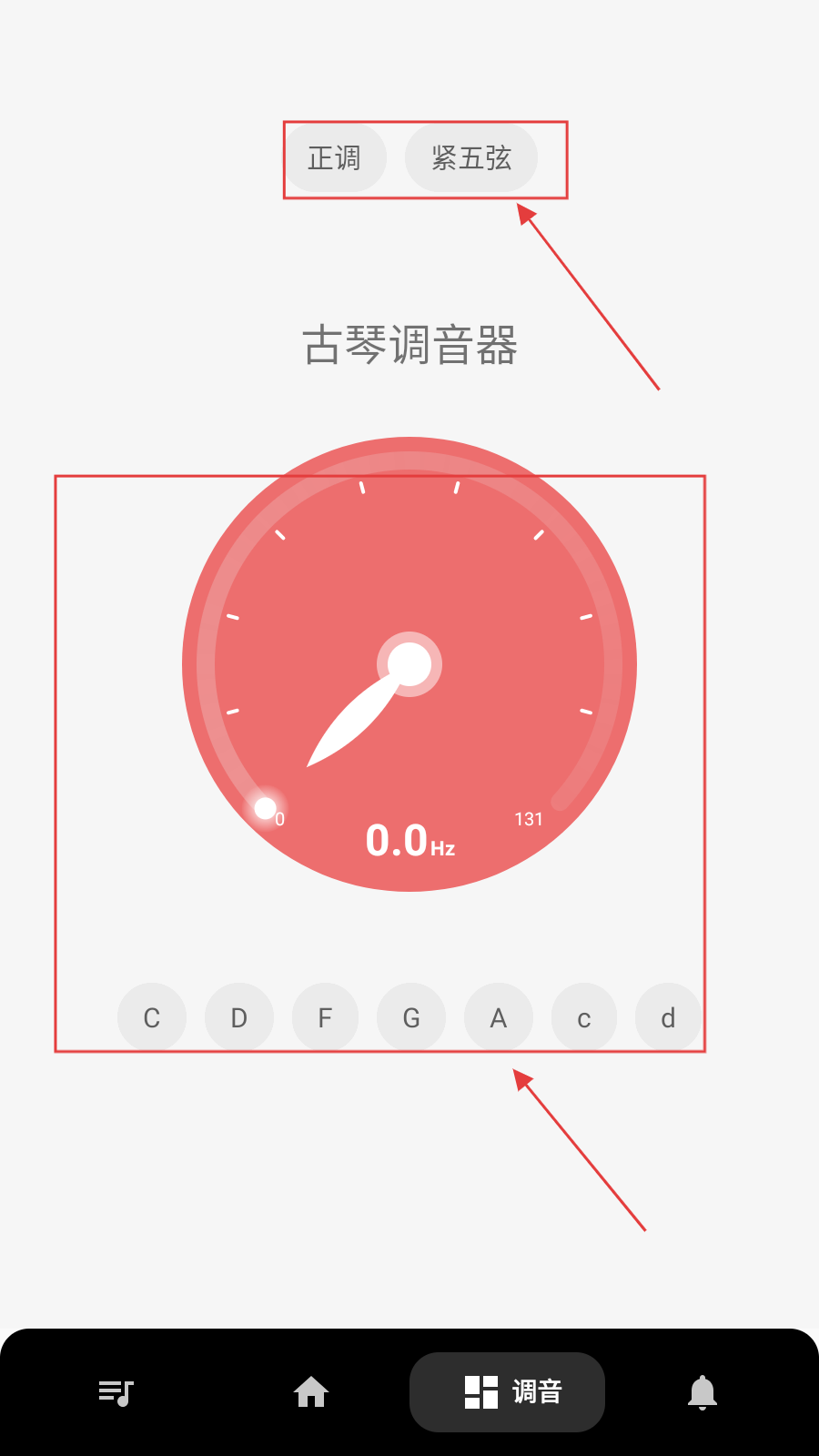Pick the F string note
819x1456 pixels.
tap(325, 1017)
